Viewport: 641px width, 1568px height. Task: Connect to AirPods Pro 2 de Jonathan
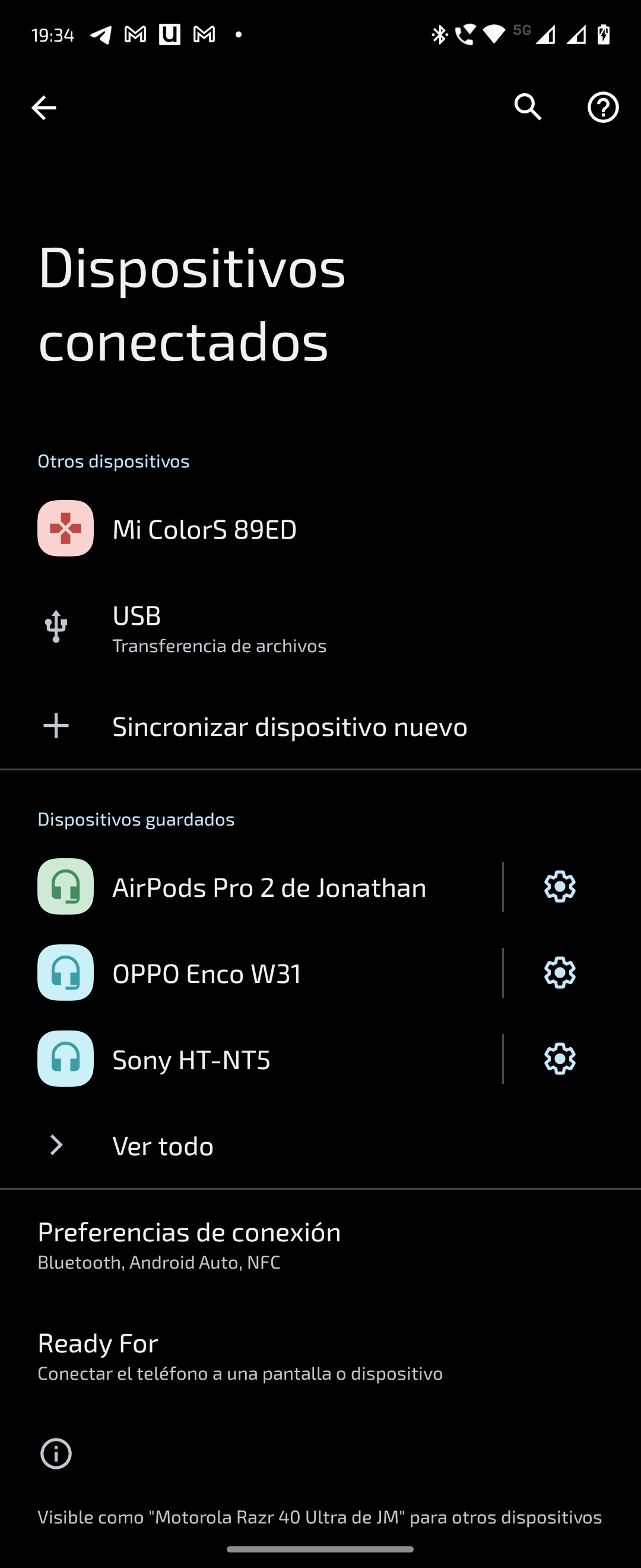coord(269,887)
